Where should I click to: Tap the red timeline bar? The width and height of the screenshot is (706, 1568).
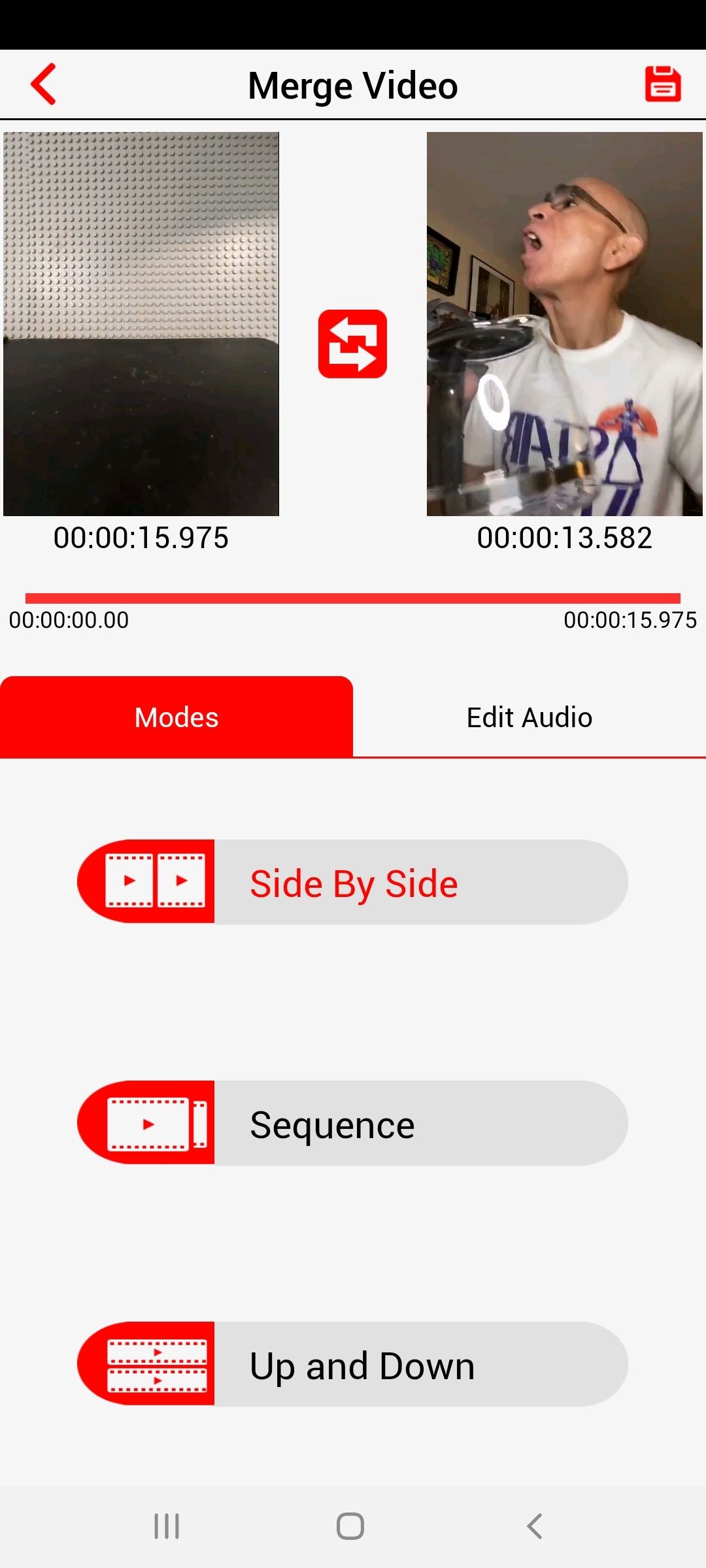pyautogui.click(x=353, y=598)
